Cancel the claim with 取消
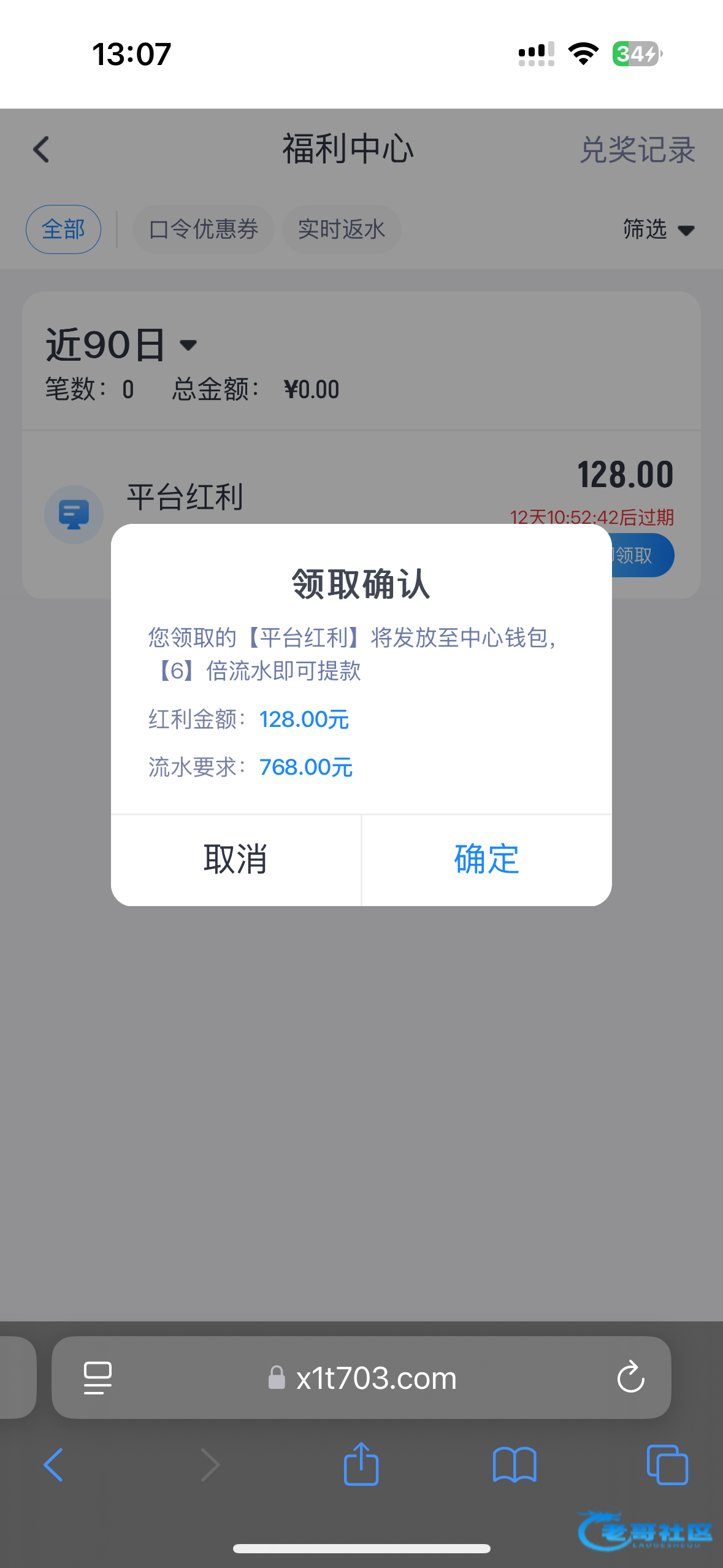The width and height of the screenshot is (723, 1568). 236,859
